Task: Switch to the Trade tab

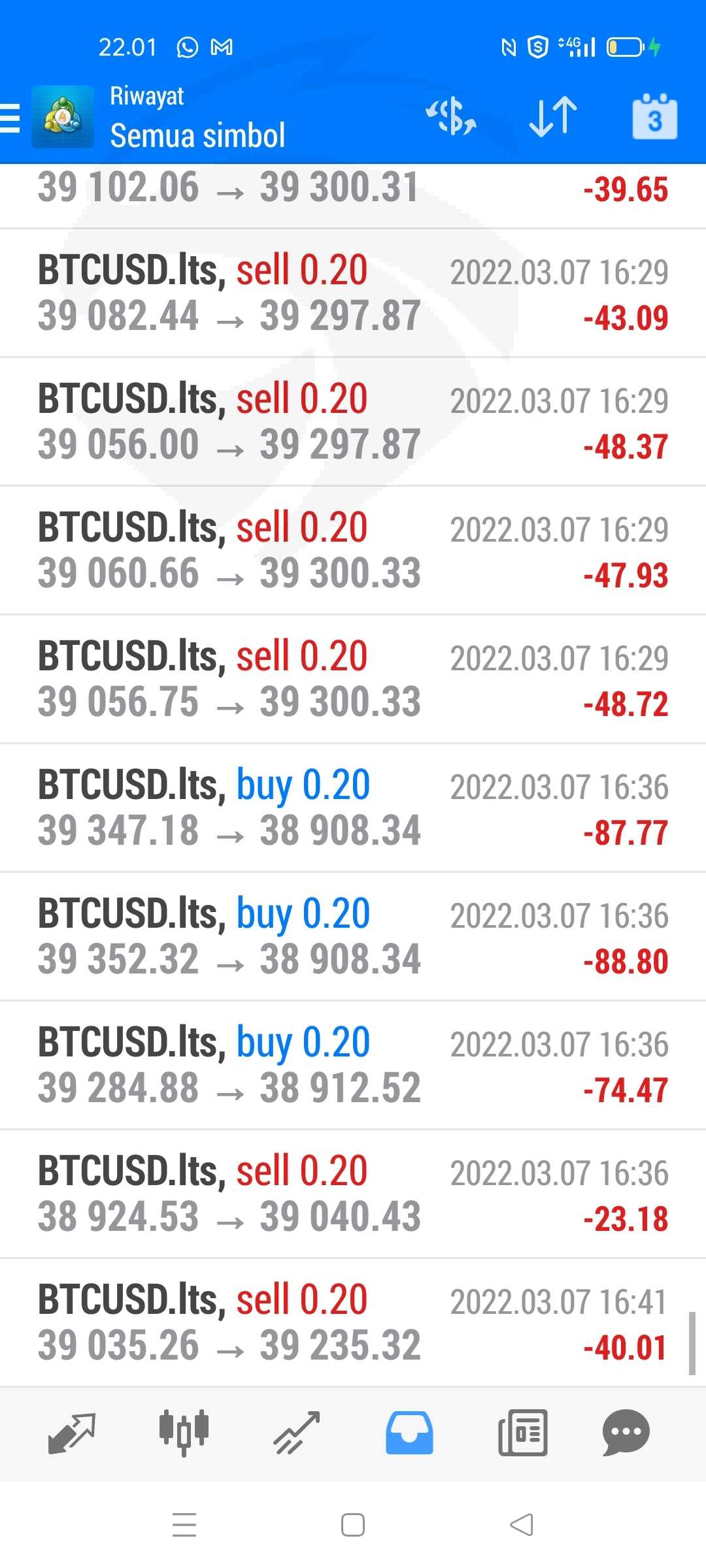Action: (296, 1433)
